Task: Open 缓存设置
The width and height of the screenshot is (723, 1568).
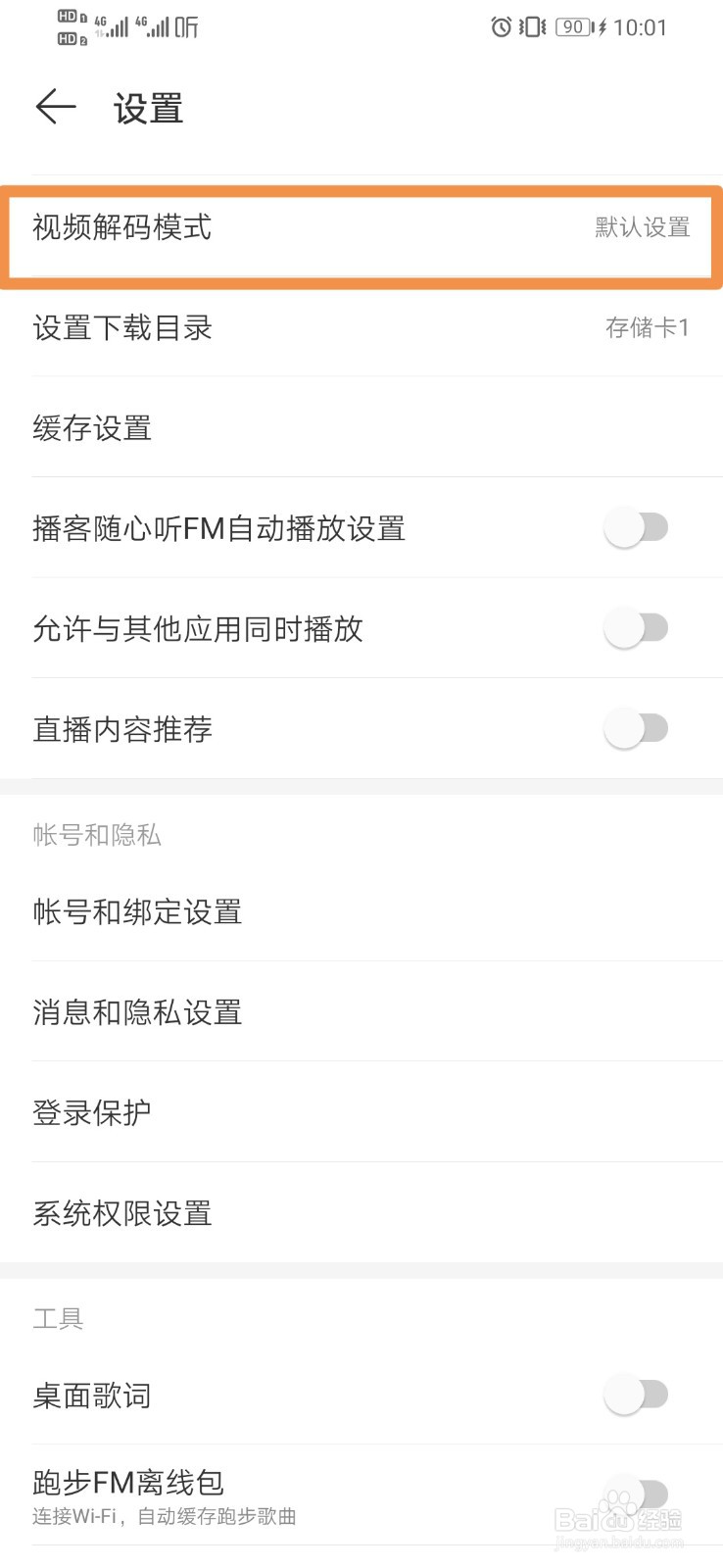Action: [x=361, y=428]
